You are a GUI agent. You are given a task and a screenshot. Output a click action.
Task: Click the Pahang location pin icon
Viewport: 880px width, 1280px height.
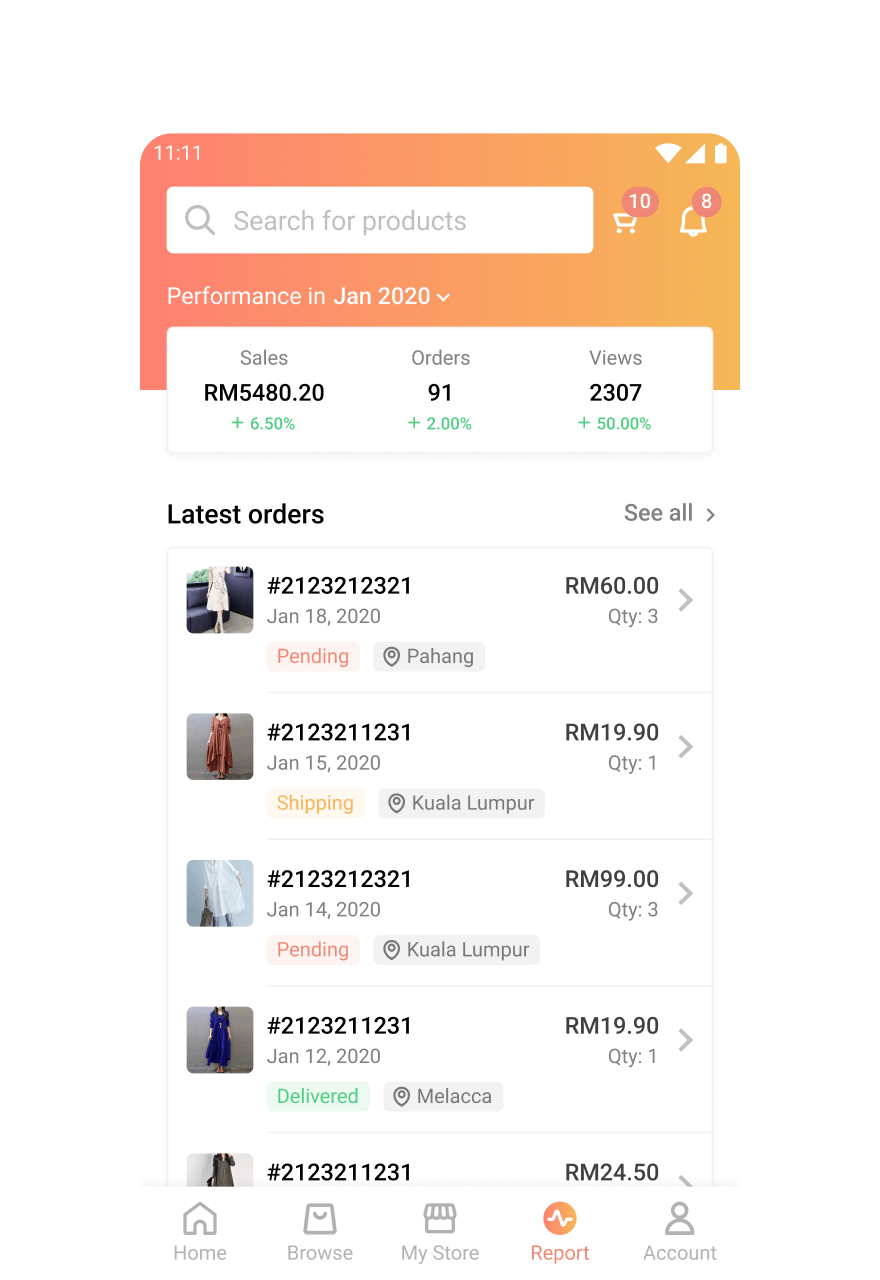tap(391, 656)
